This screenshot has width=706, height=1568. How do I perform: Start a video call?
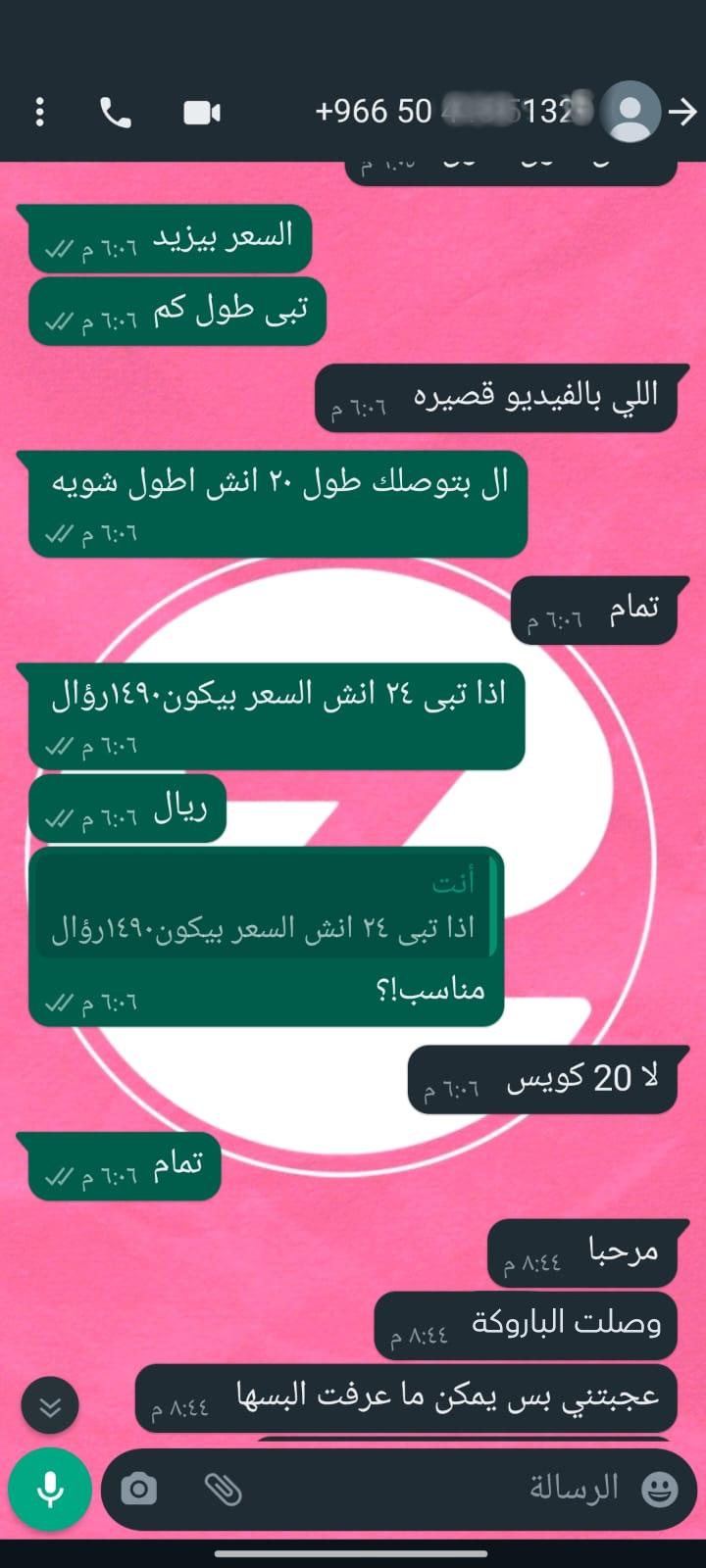pyautogui.click(x=202, y=114)
